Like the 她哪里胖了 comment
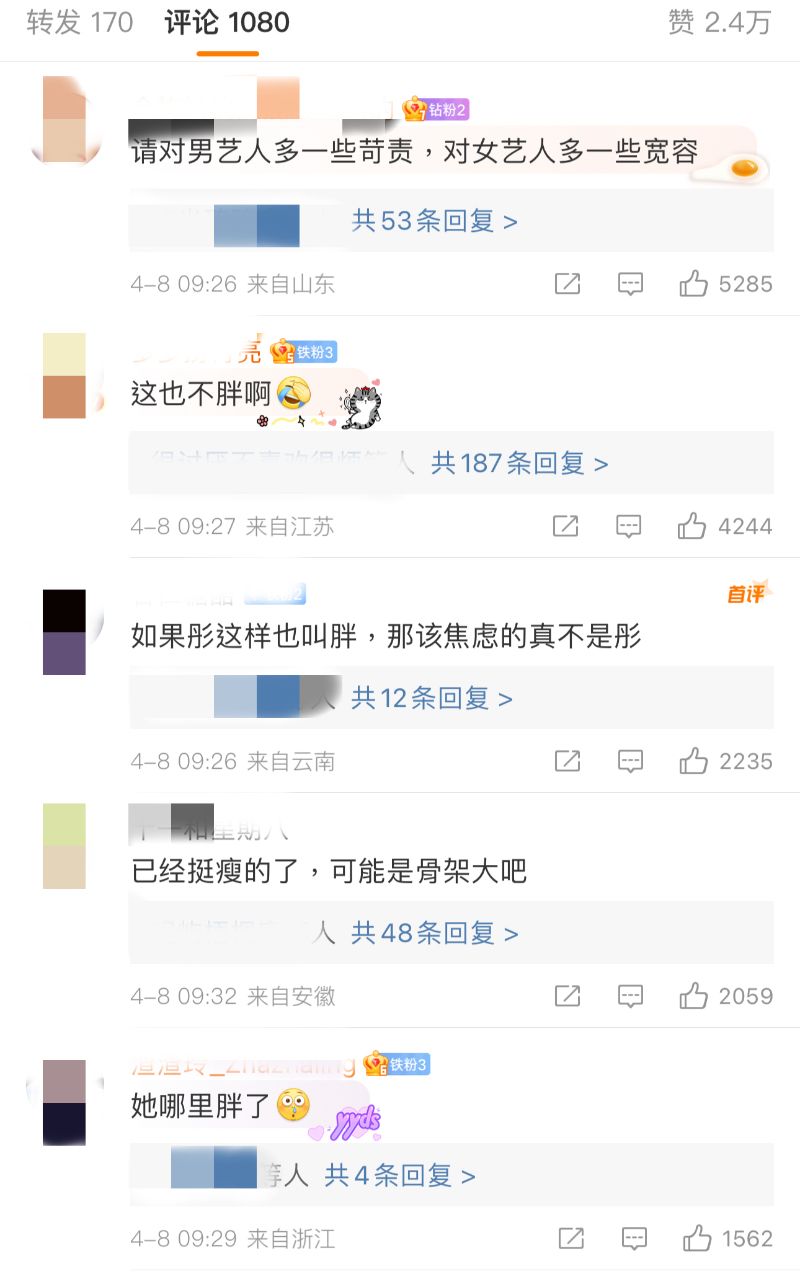This screenshot has width=800, height=1274. point(697,1239)
